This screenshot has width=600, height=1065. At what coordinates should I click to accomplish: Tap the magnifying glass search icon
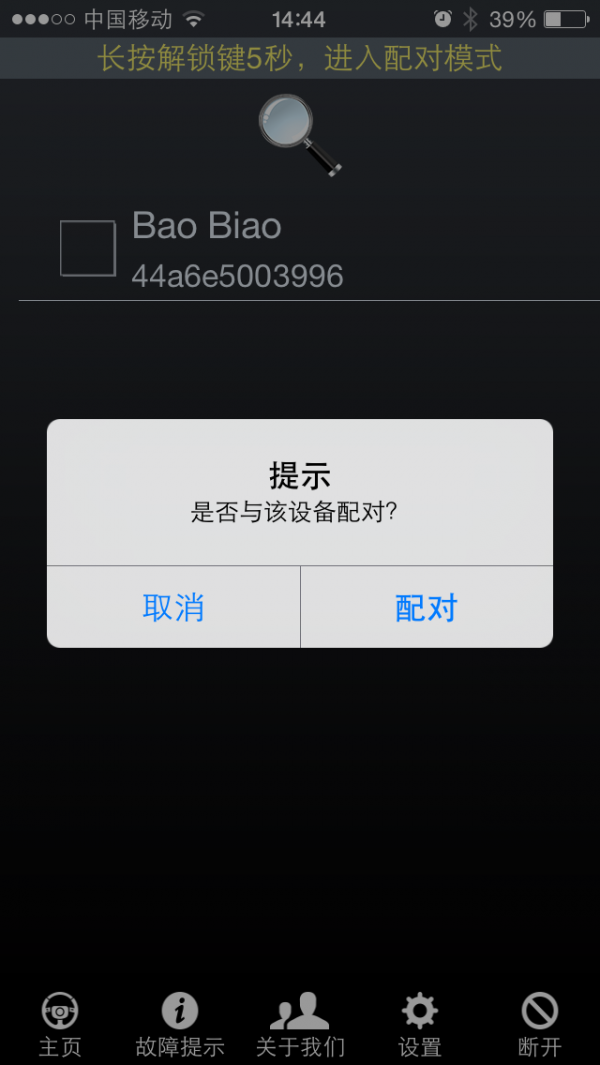pos(300,135)
